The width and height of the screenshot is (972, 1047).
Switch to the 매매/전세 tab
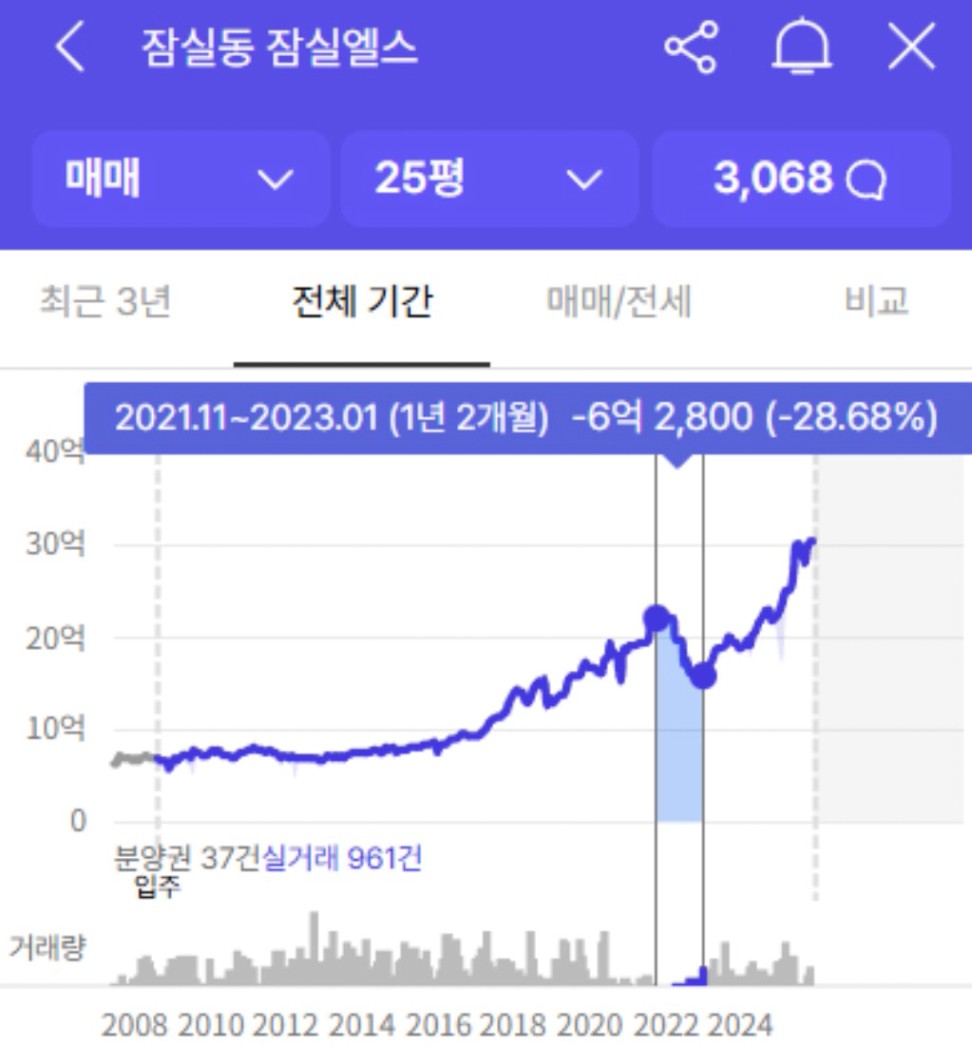click(x=619, y=301)
